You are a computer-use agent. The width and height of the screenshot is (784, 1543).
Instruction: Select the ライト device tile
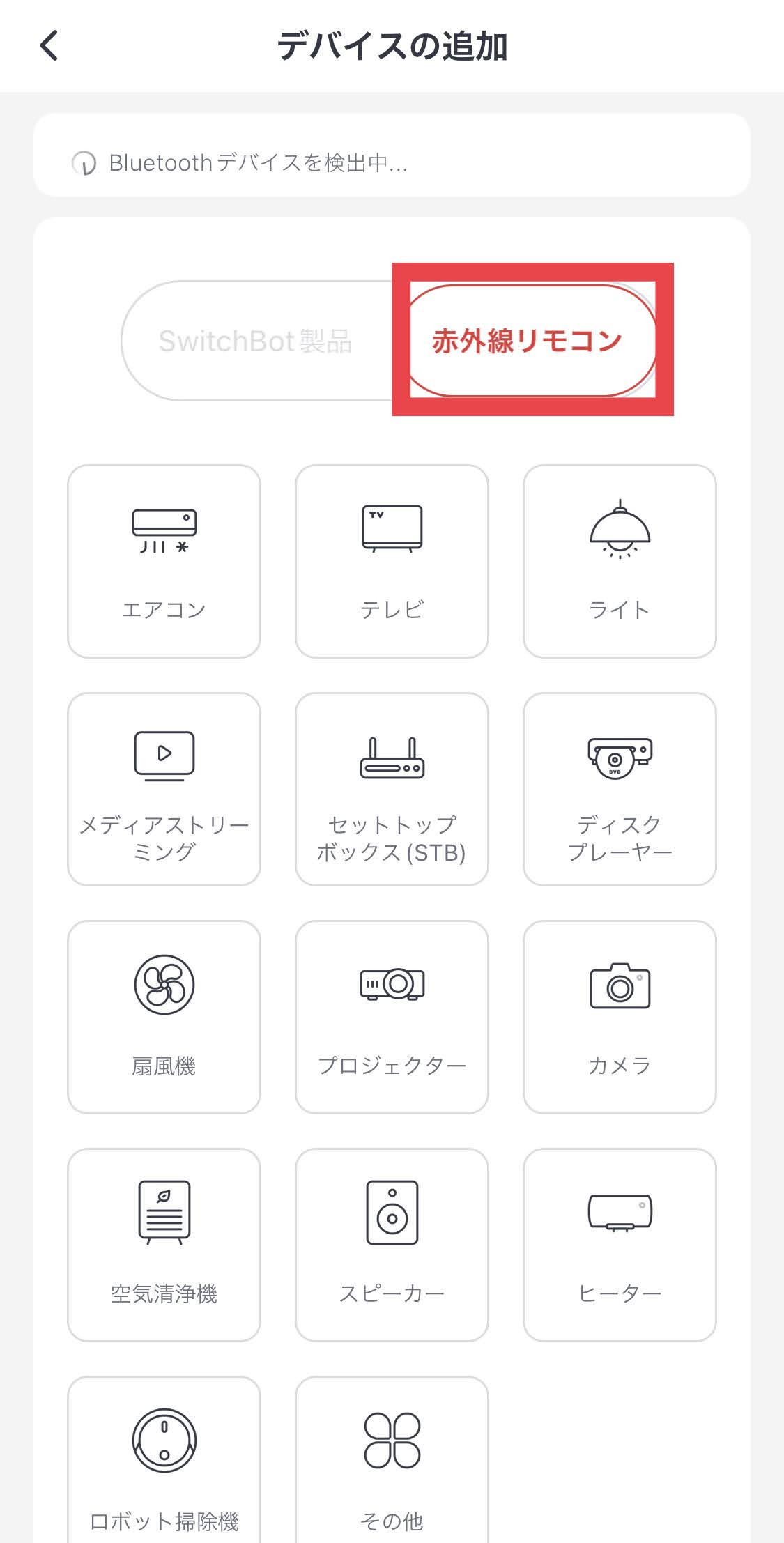coord(620,561)
